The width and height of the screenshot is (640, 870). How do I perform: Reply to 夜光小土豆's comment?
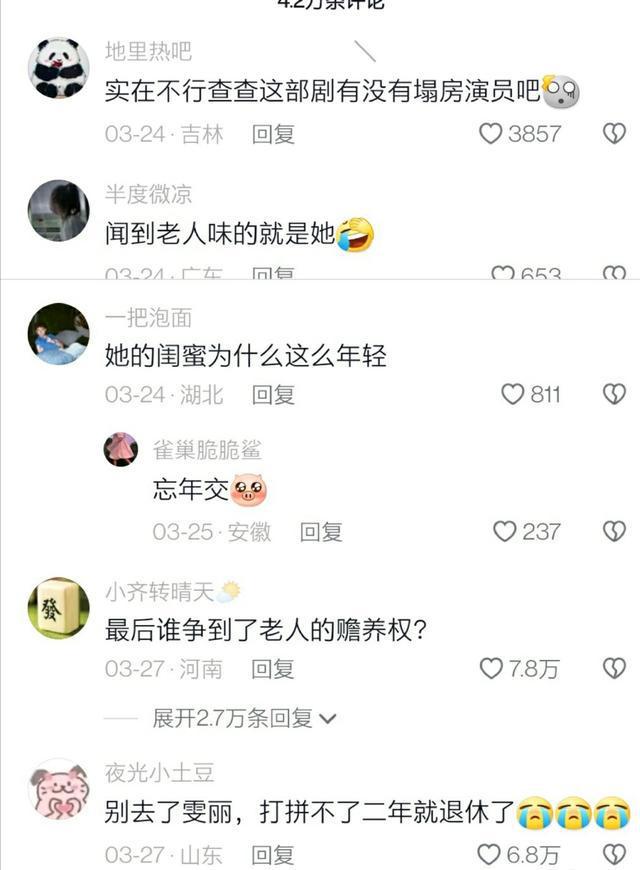coord(273,854)
